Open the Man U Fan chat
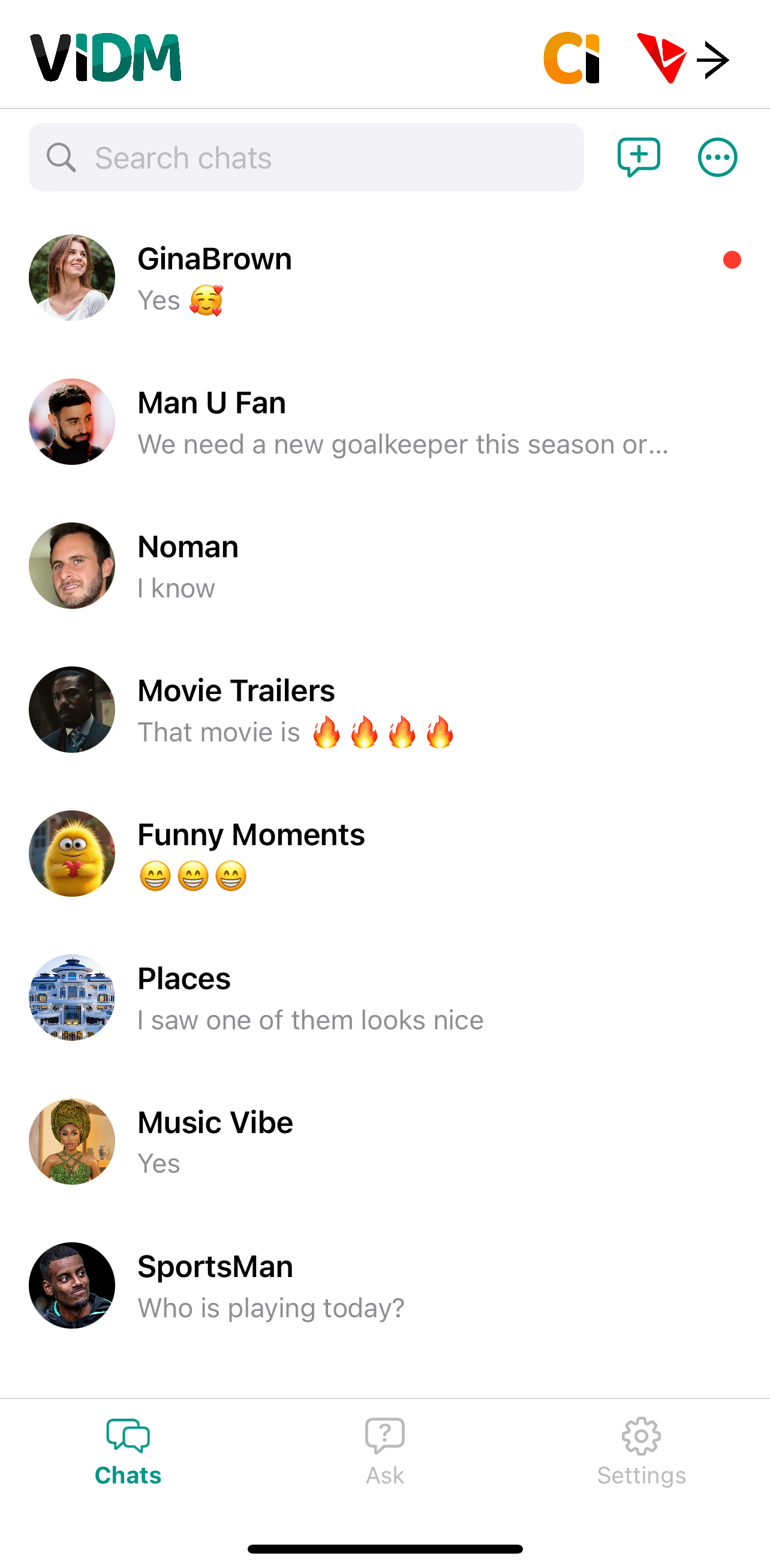The image size is (770, 1568). 365,421
